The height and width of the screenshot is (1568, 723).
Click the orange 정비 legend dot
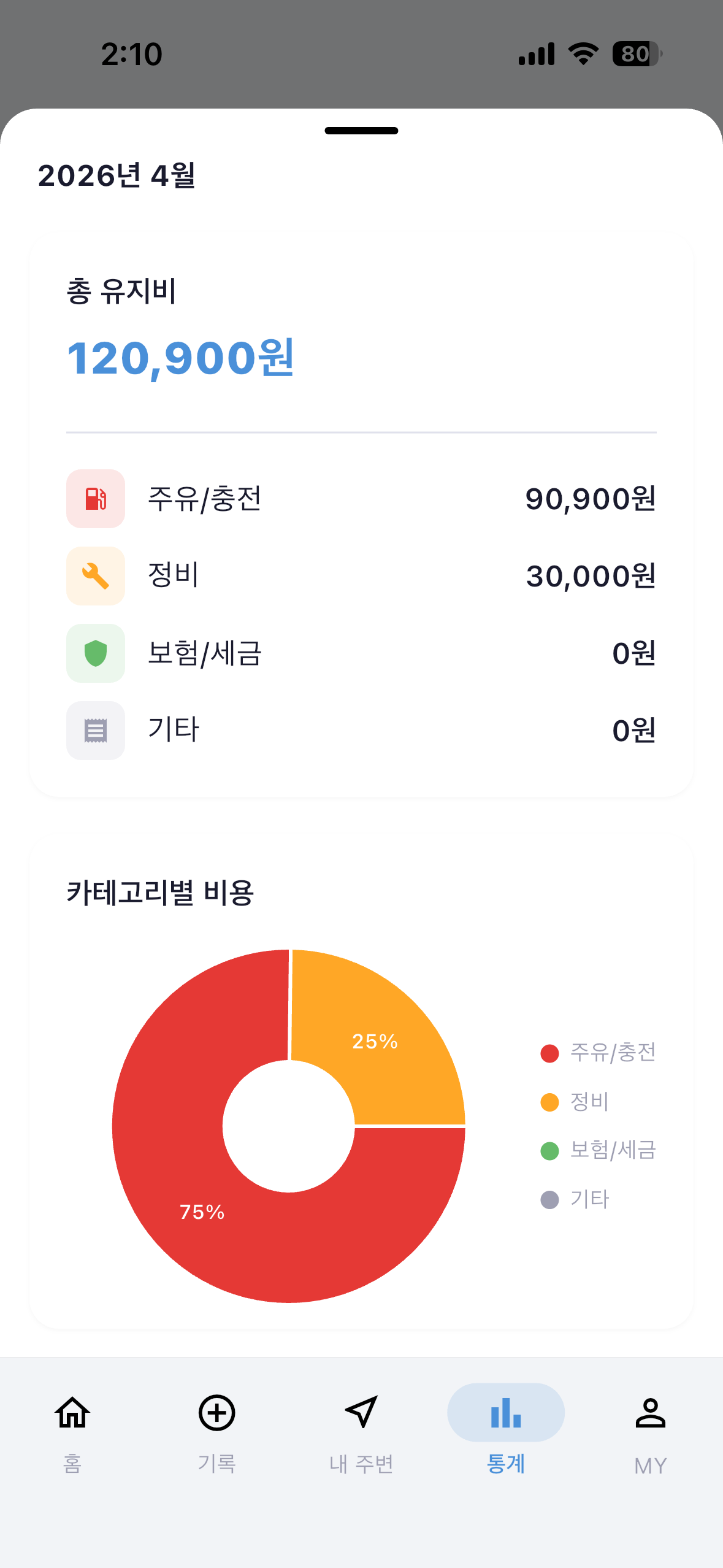(549, 1102)
